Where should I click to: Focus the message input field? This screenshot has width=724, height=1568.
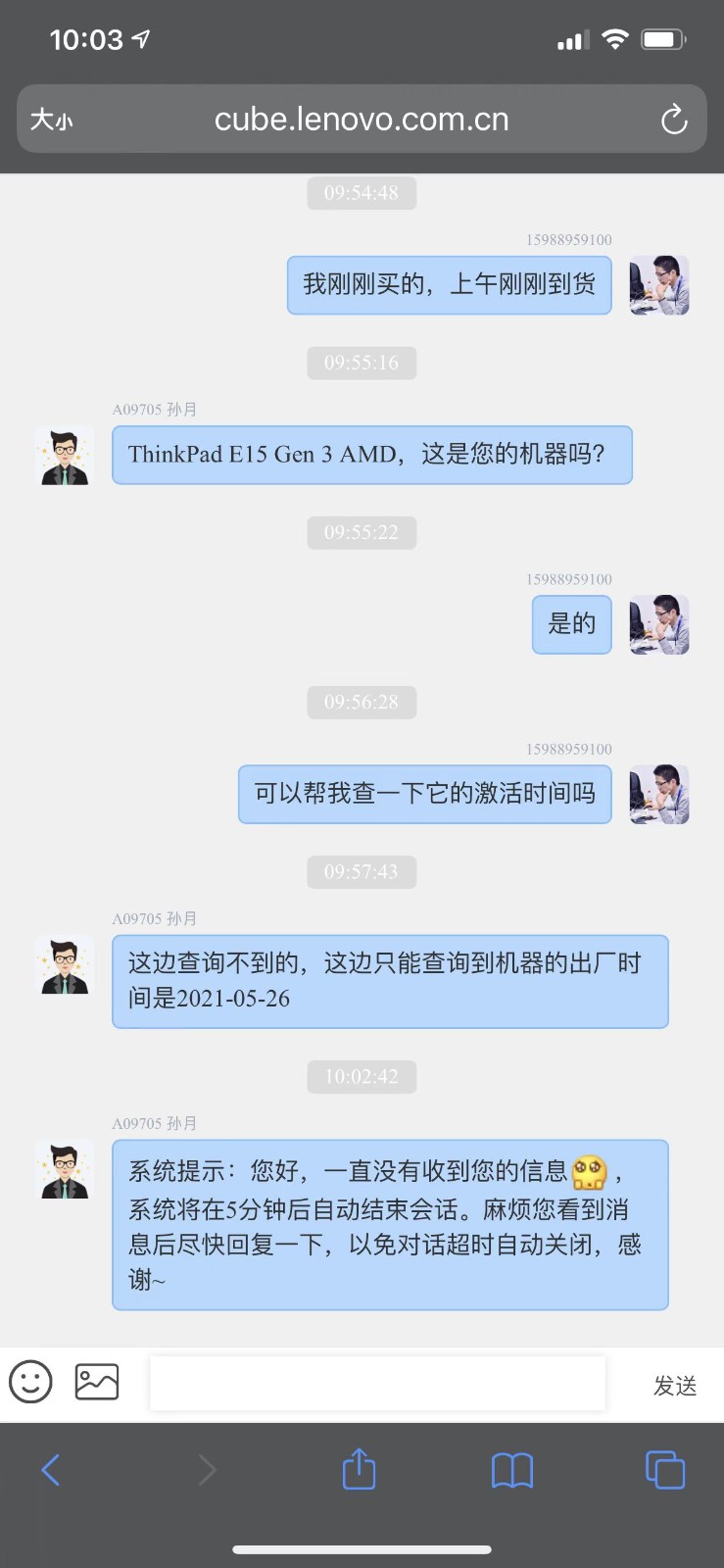(377, 1384)
